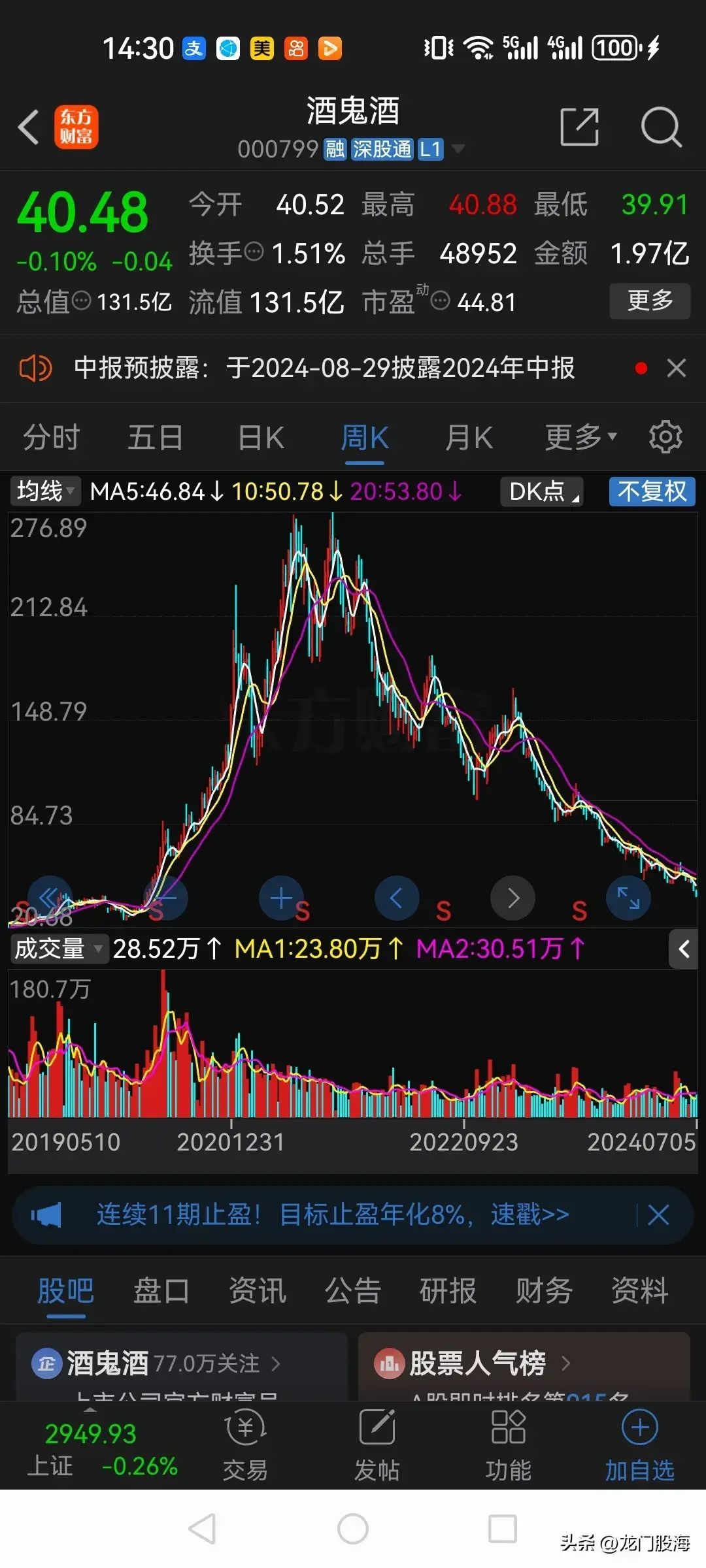Tap 更多 to show more quote details
This screenshot has width=706, height=1568.
tap(649, 301)
